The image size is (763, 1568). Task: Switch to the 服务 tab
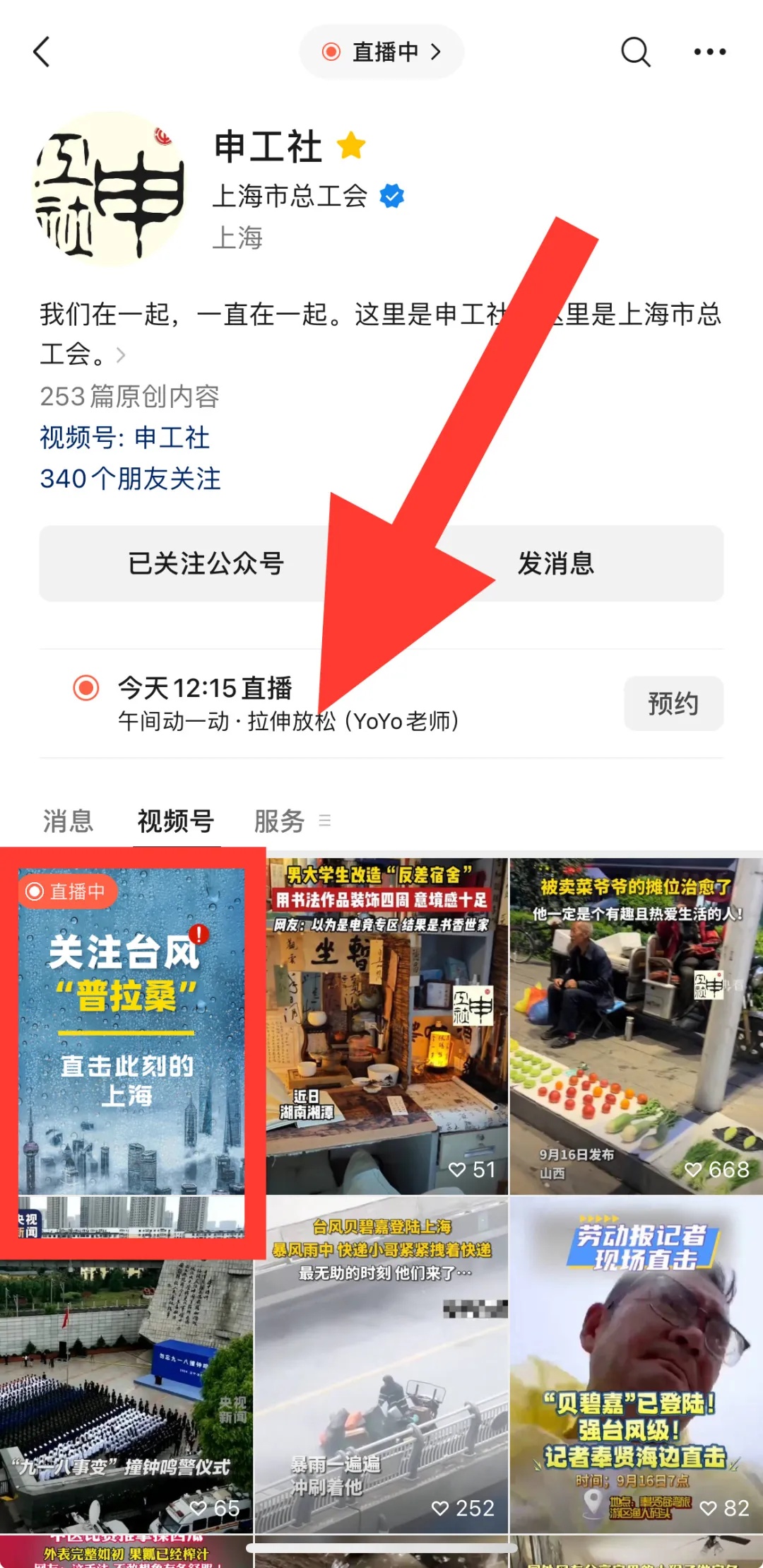(280, 821)
